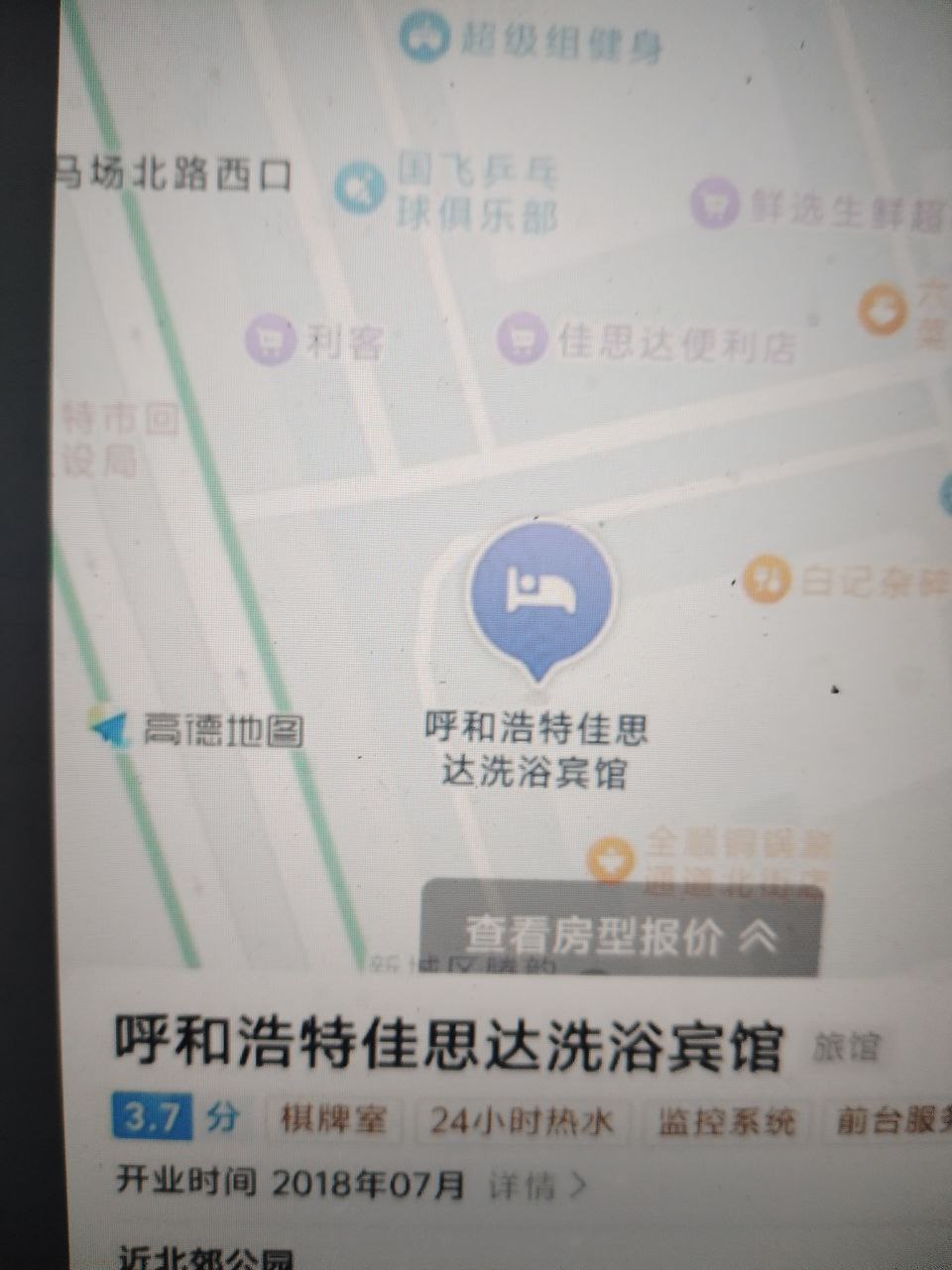Open 详情 details next to opening date

537,1185
